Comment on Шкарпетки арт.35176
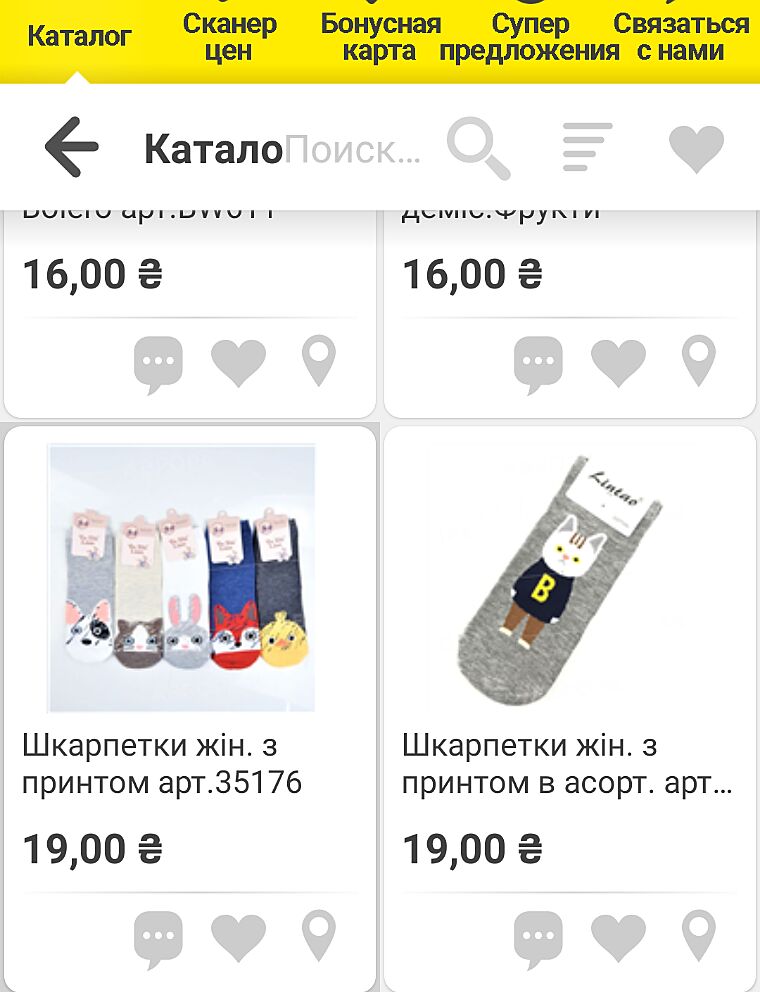The height and width of the screenshot is (992, 760). click(x=158, y=939)
